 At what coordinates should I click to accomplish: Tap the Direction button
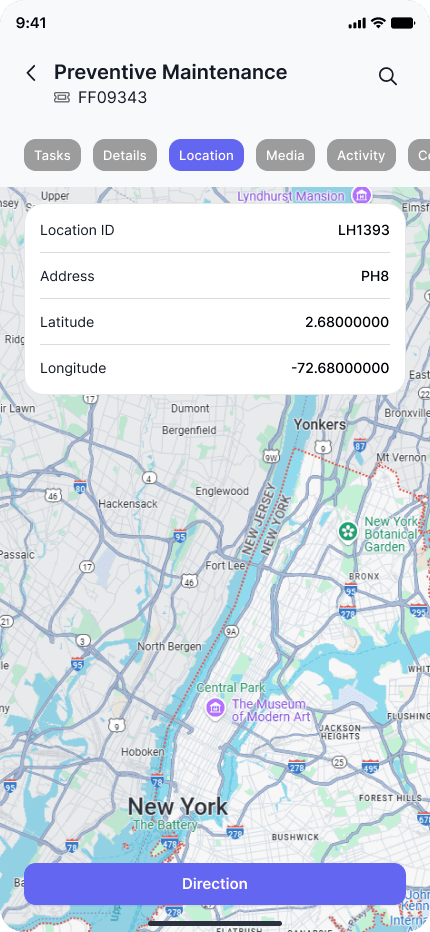(x=215, y=884)
